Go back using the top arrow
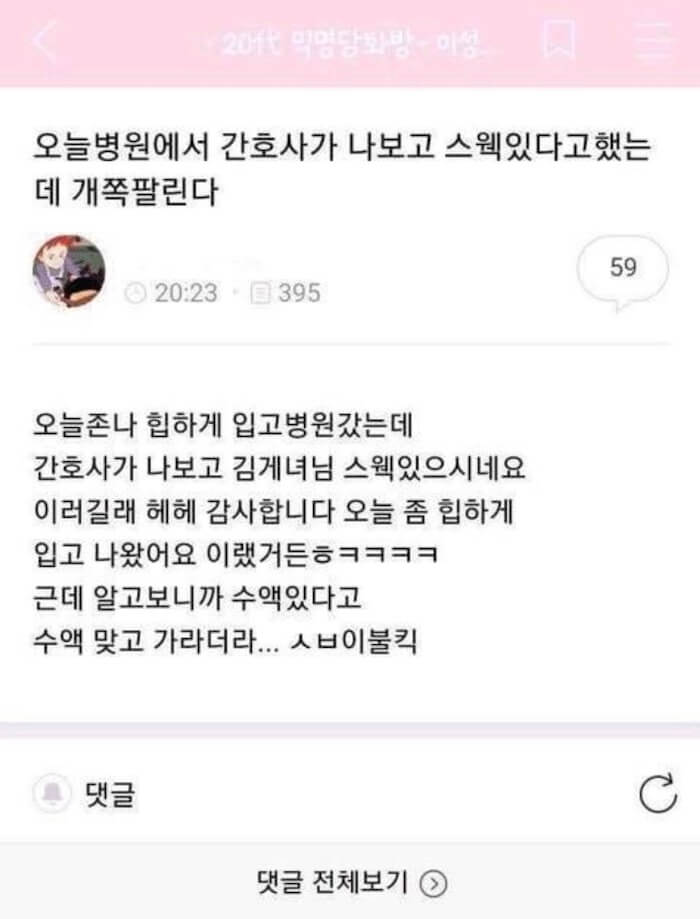Viewport: 700px width, 919px height. click(45, 42)
